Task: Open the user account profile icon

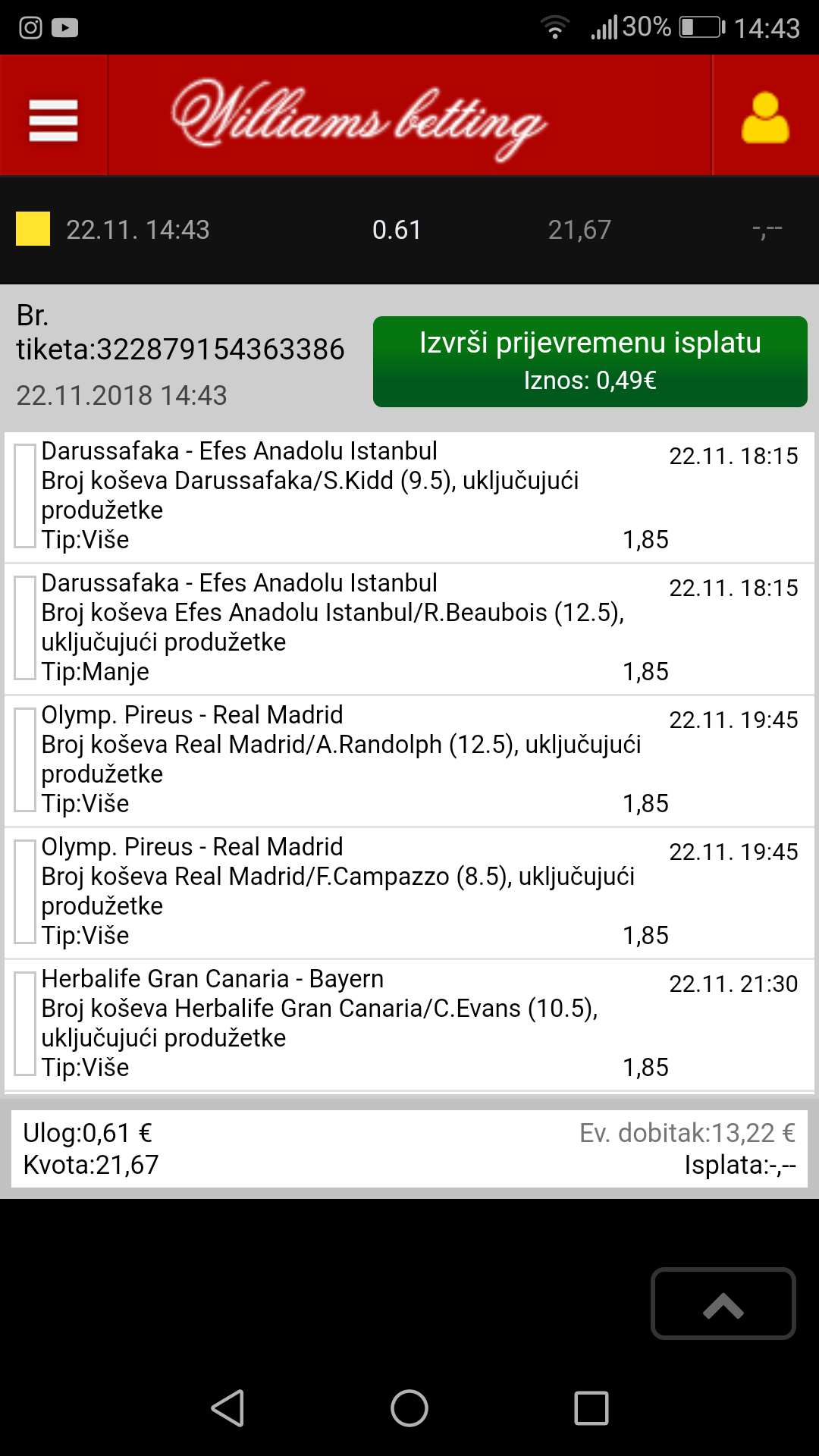Action: pos(765,118)
